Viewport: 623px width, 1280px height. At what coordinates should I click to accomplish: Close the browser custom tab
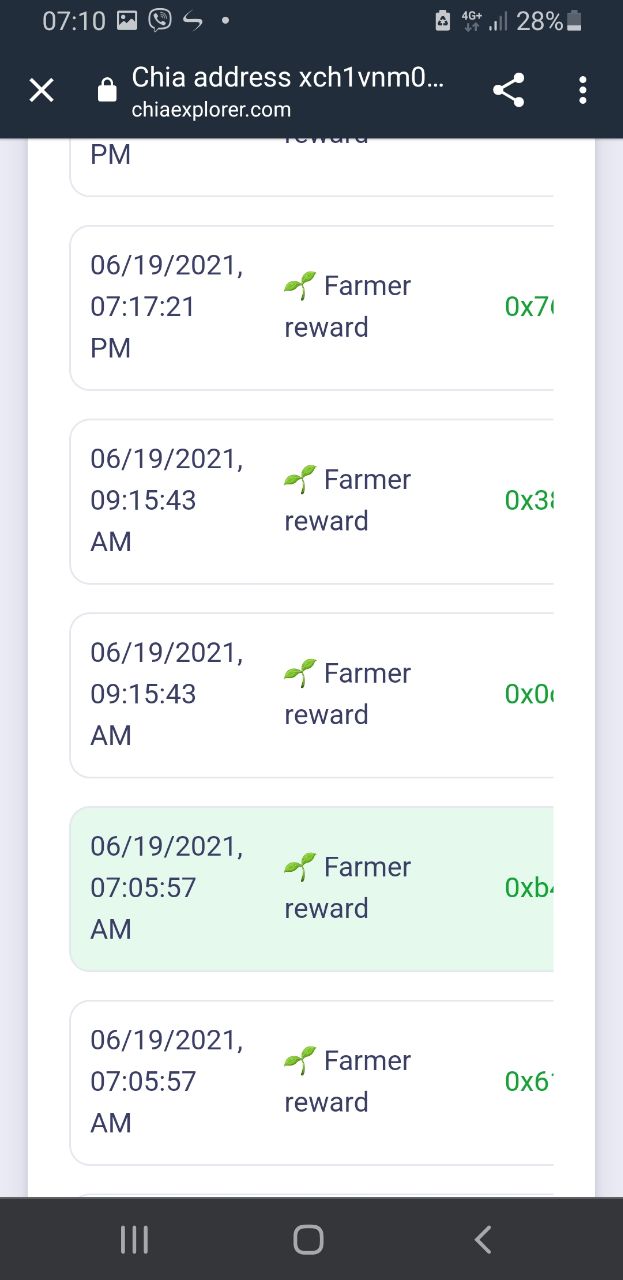click(41, 91)
